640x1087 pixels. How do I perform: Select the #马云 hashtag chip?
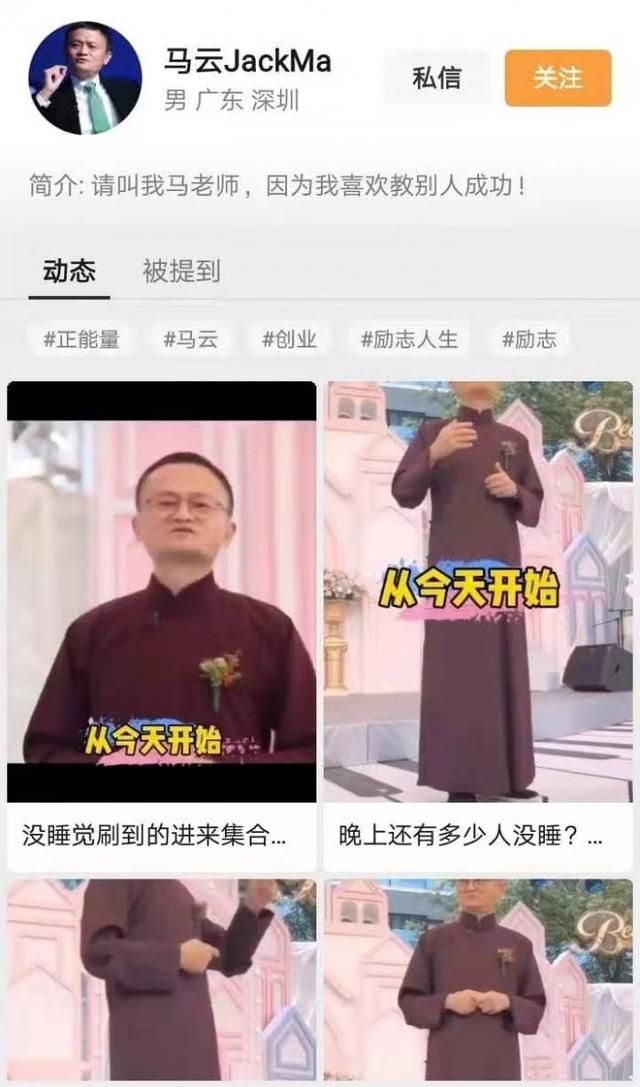pyautogui.click(x=191, y=339)
